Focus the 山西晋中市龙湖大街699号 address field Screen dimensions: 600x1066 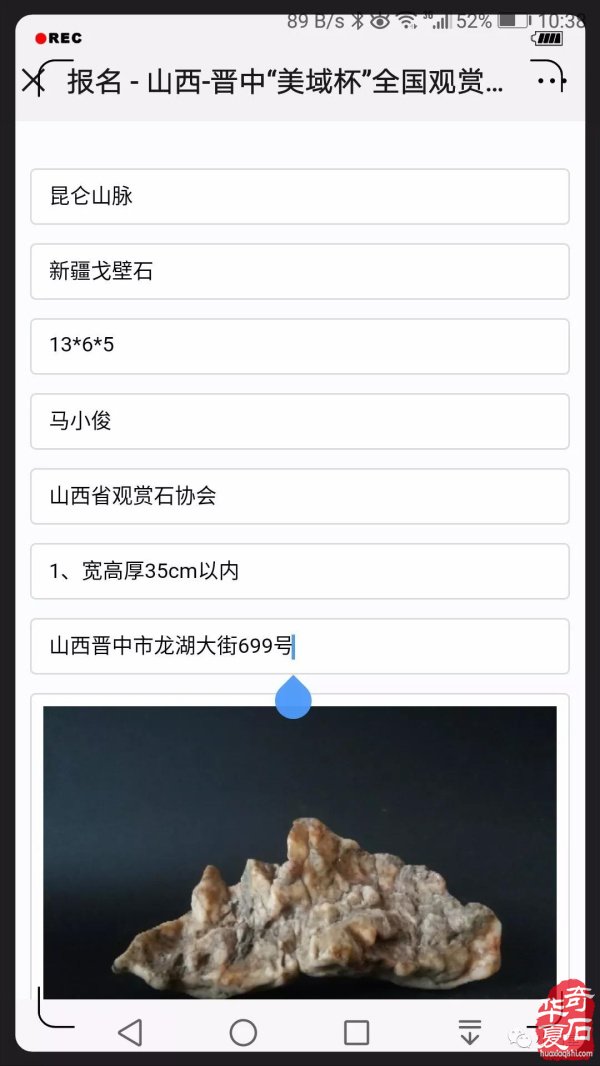[300, 646]
